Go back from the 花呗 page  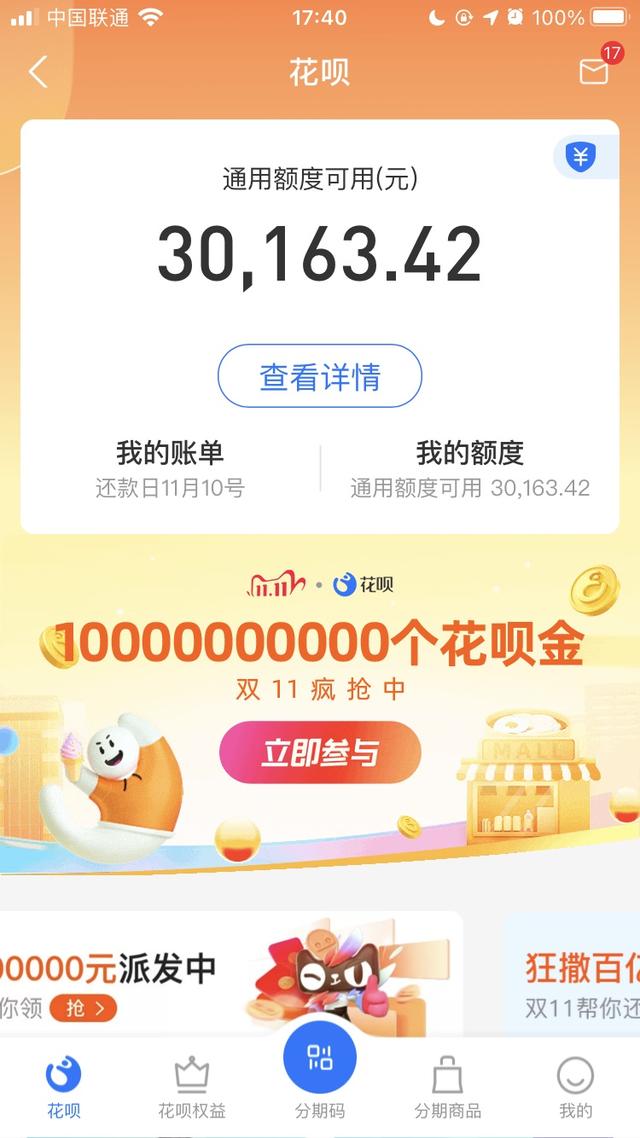(38, 72)
